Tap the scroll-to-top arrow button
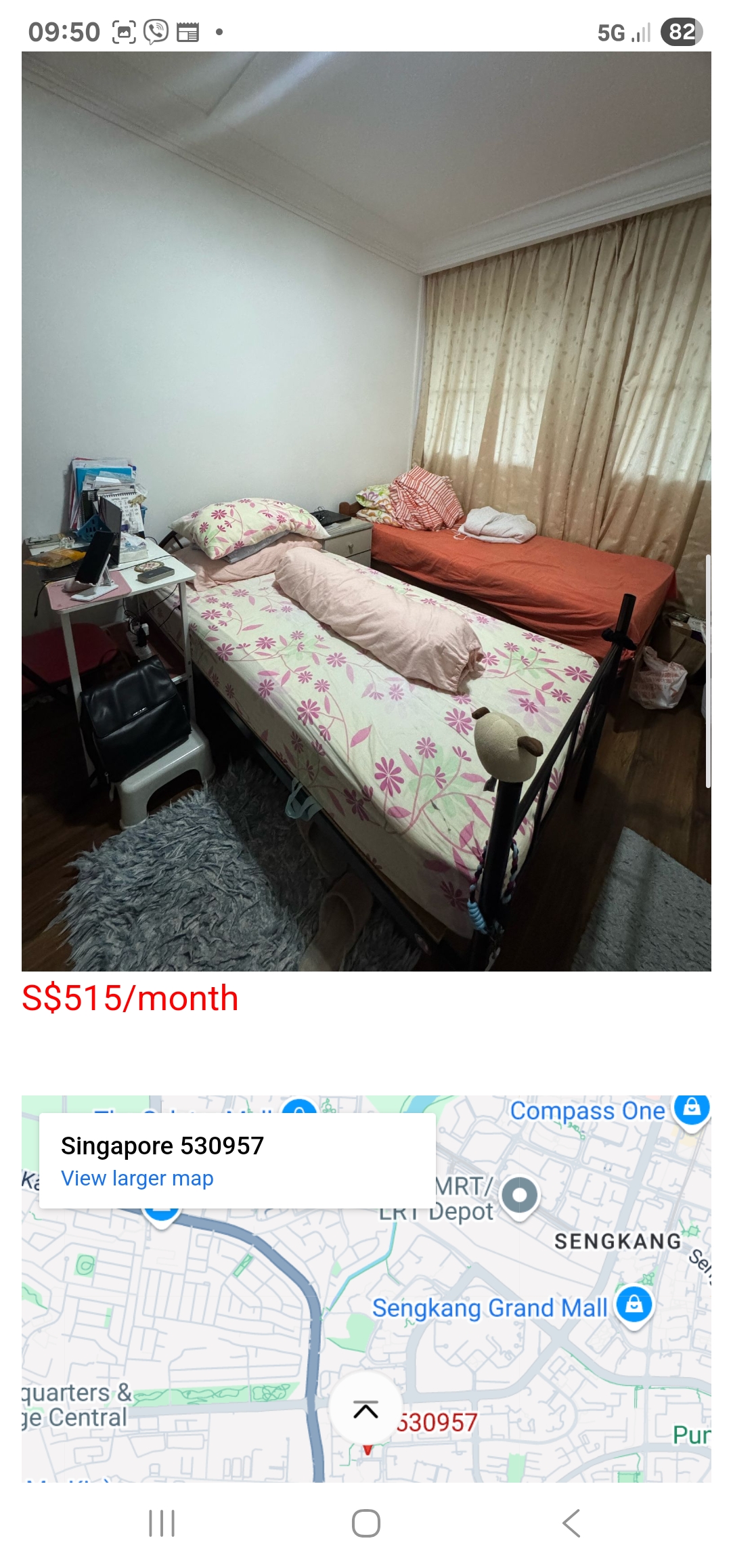Screen dimensions: 731x1568 [365, 1410]
